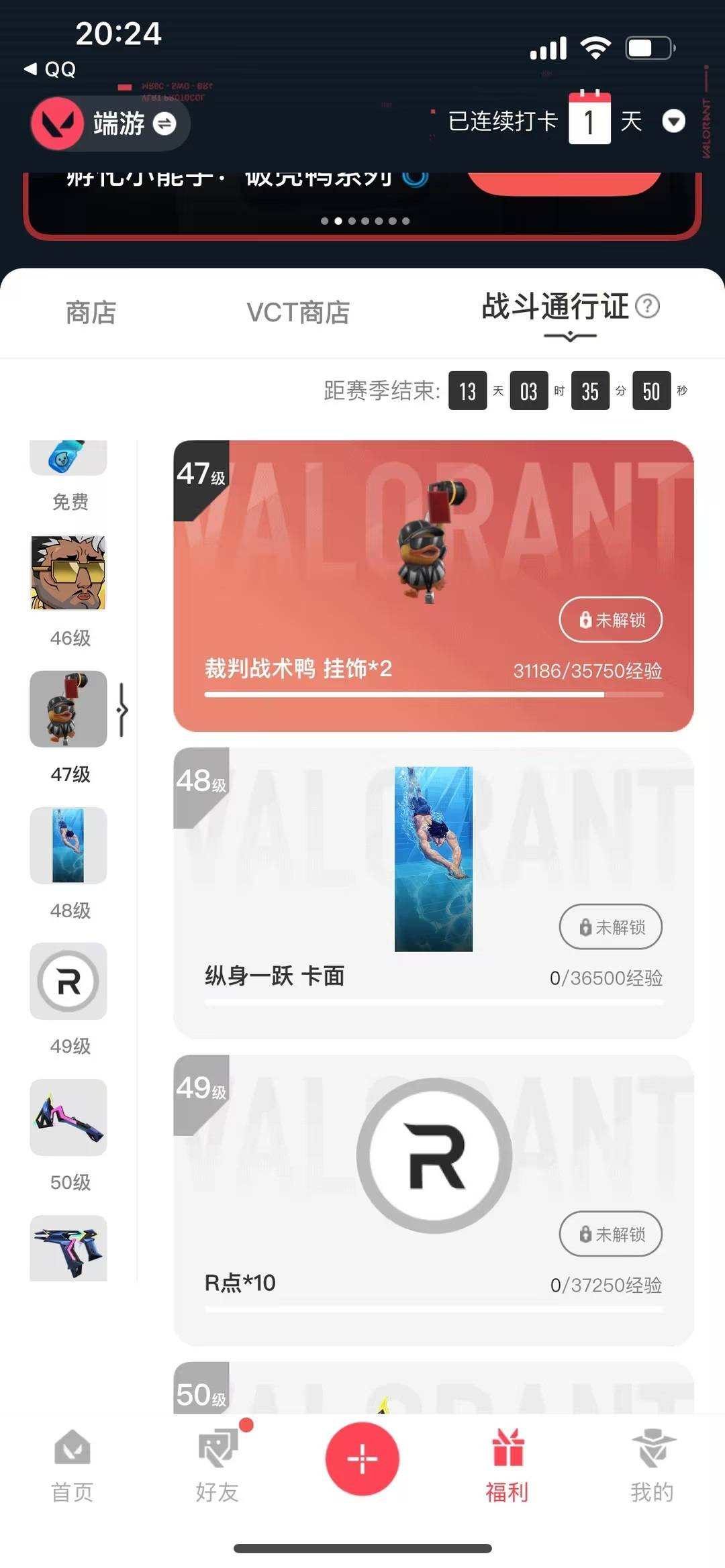Tap the 未解锁 lock on the R点*10 reward
This screenshot has height=1568, width=725.
click(x=610, y=1235)
